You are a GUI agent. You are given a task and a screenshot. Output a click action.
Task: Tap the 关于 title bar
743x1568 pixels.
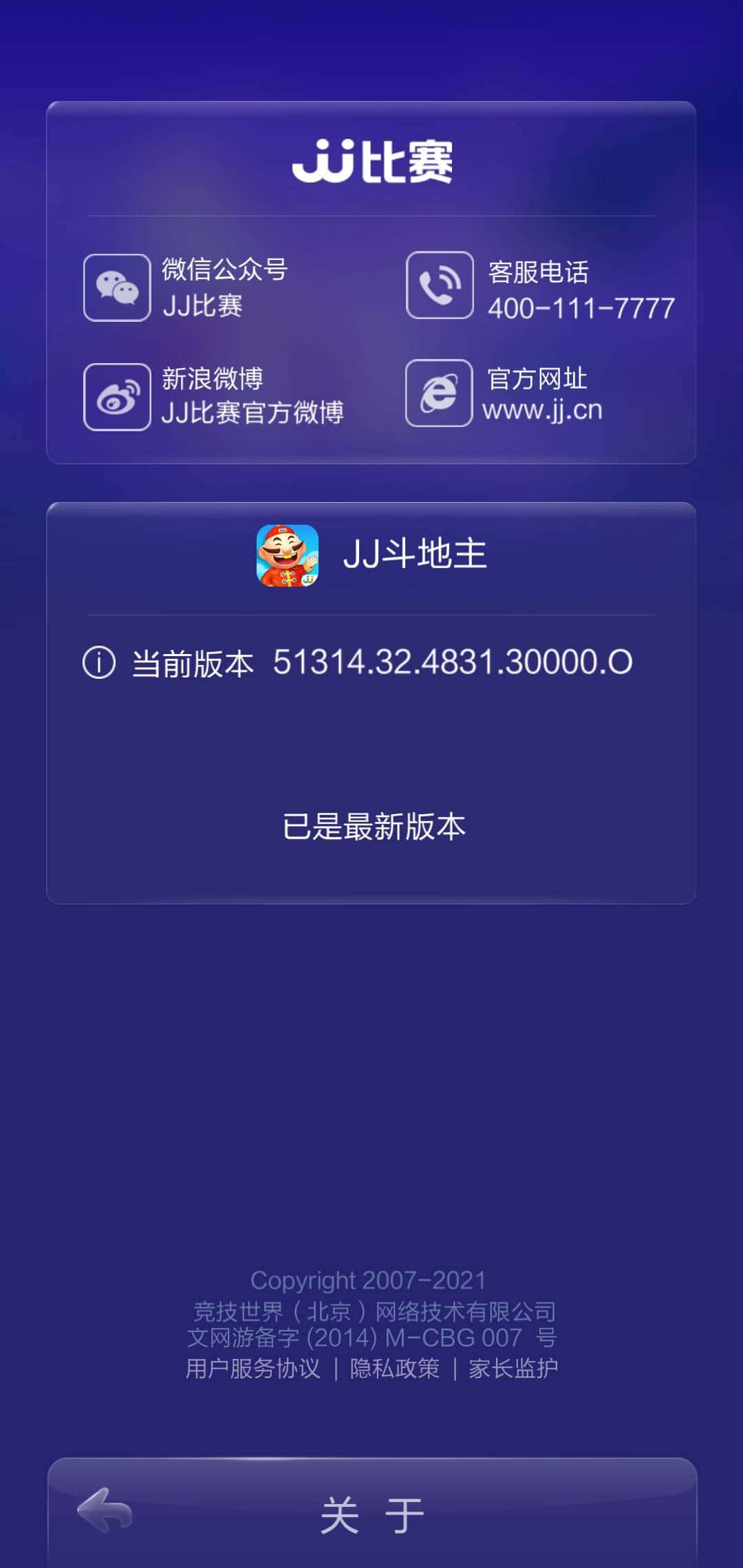click(x=371, y=1513)
